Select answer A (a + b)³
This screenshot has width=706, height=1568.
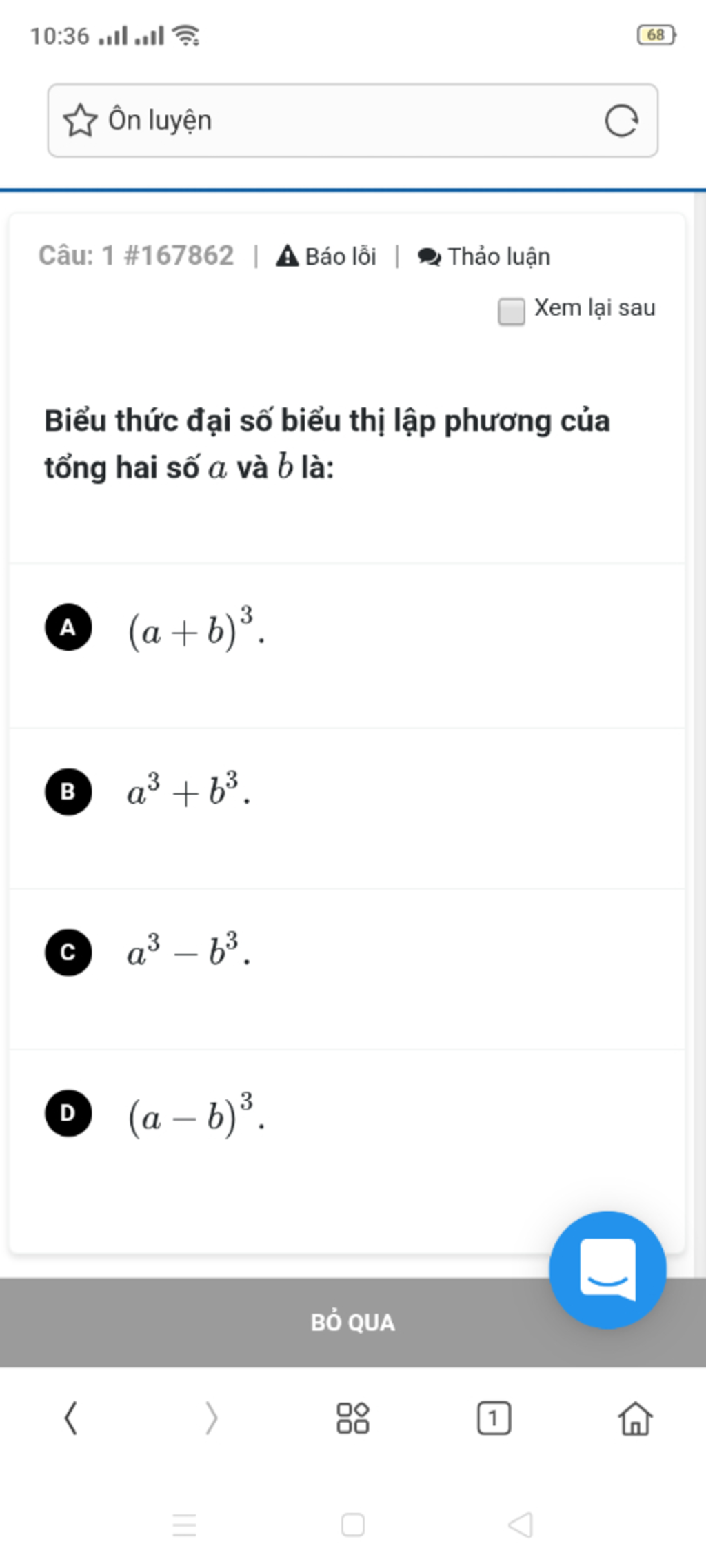click(x=68, y=627)
